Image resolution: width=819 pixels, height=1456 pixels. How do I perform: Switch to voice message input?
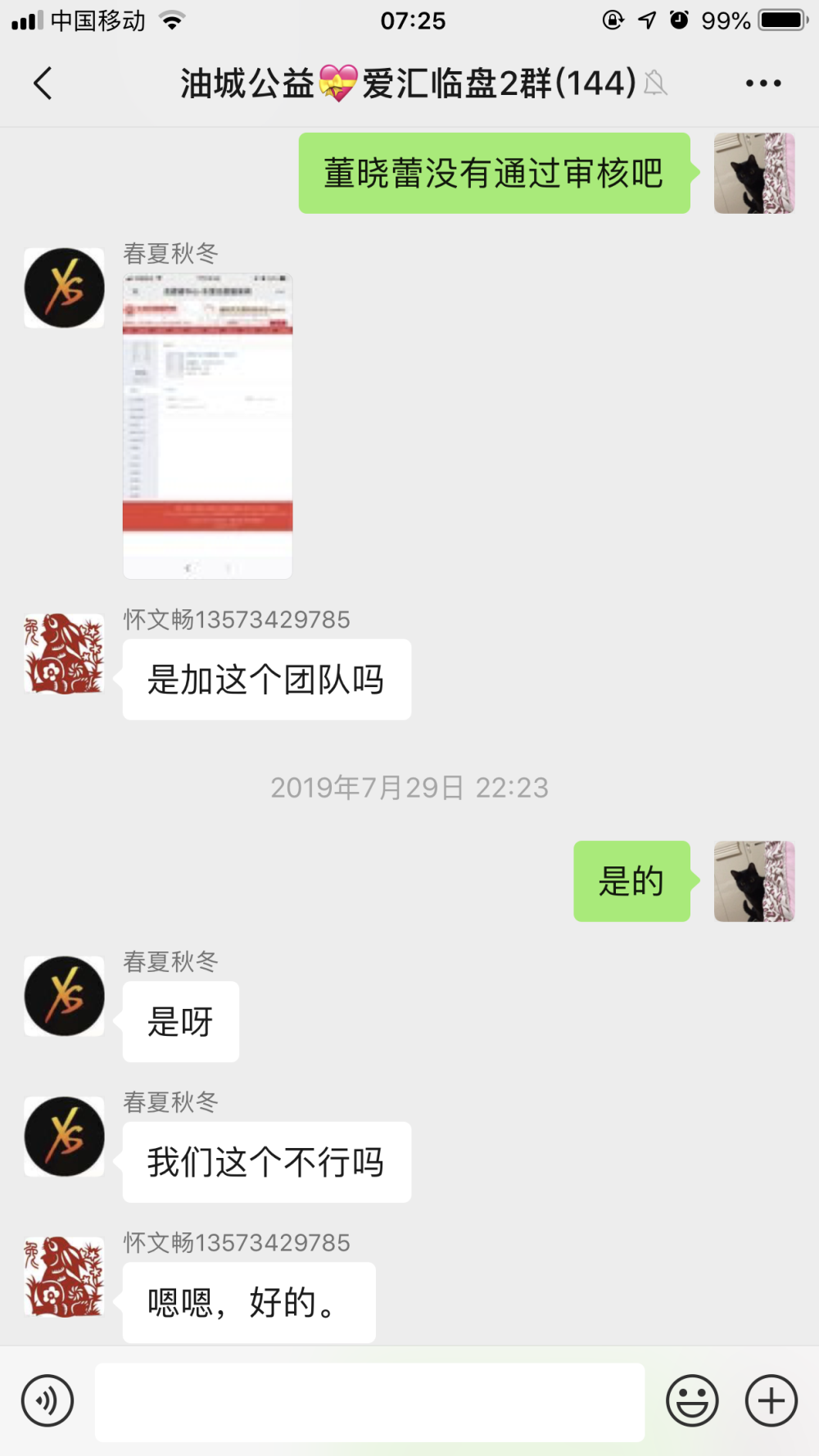[x=48, y=1400]
